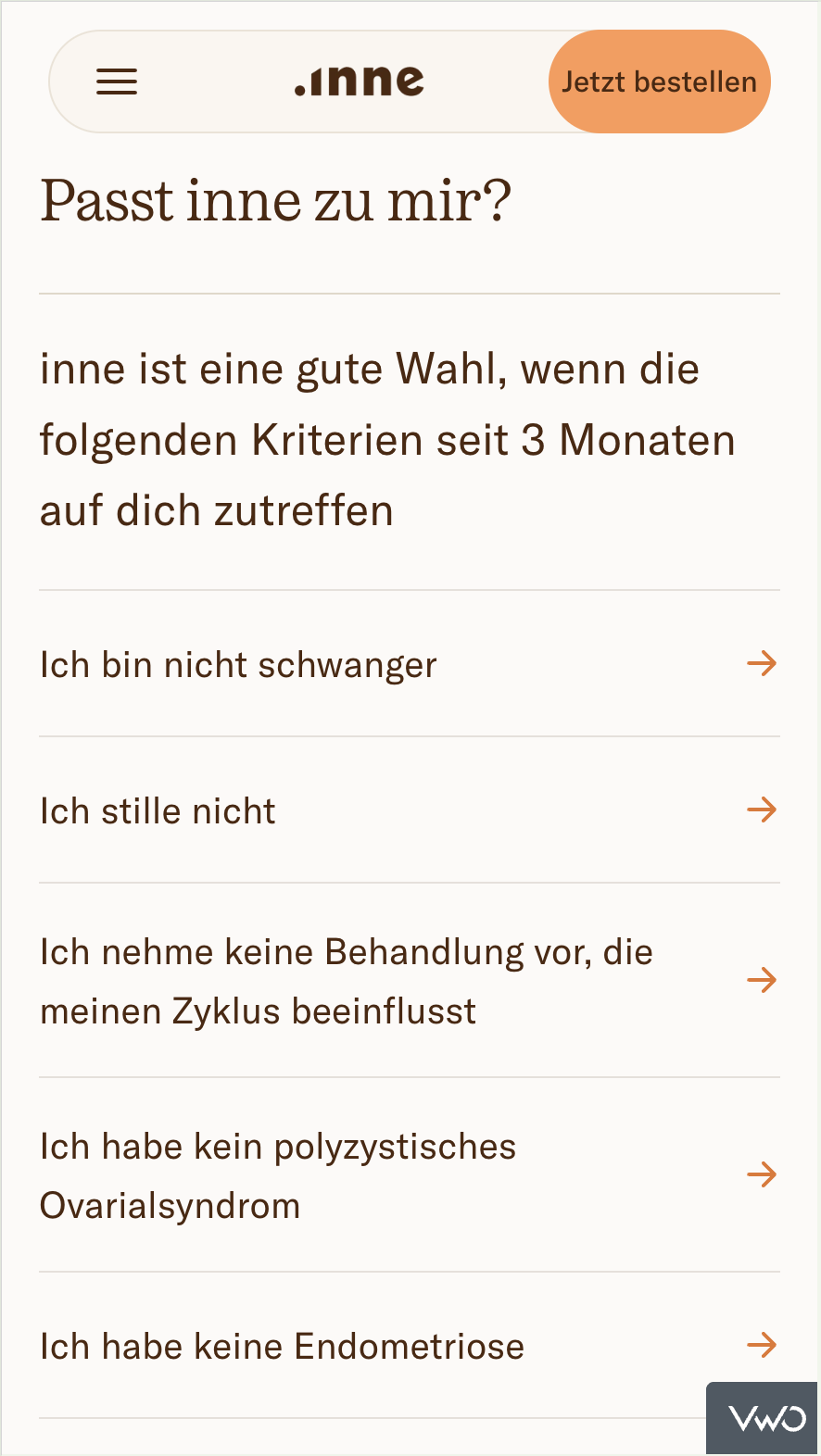Open 'Ich habe keine Endometriose' row
Viewport: 821px width, 1456px height.
(409, 1346)
